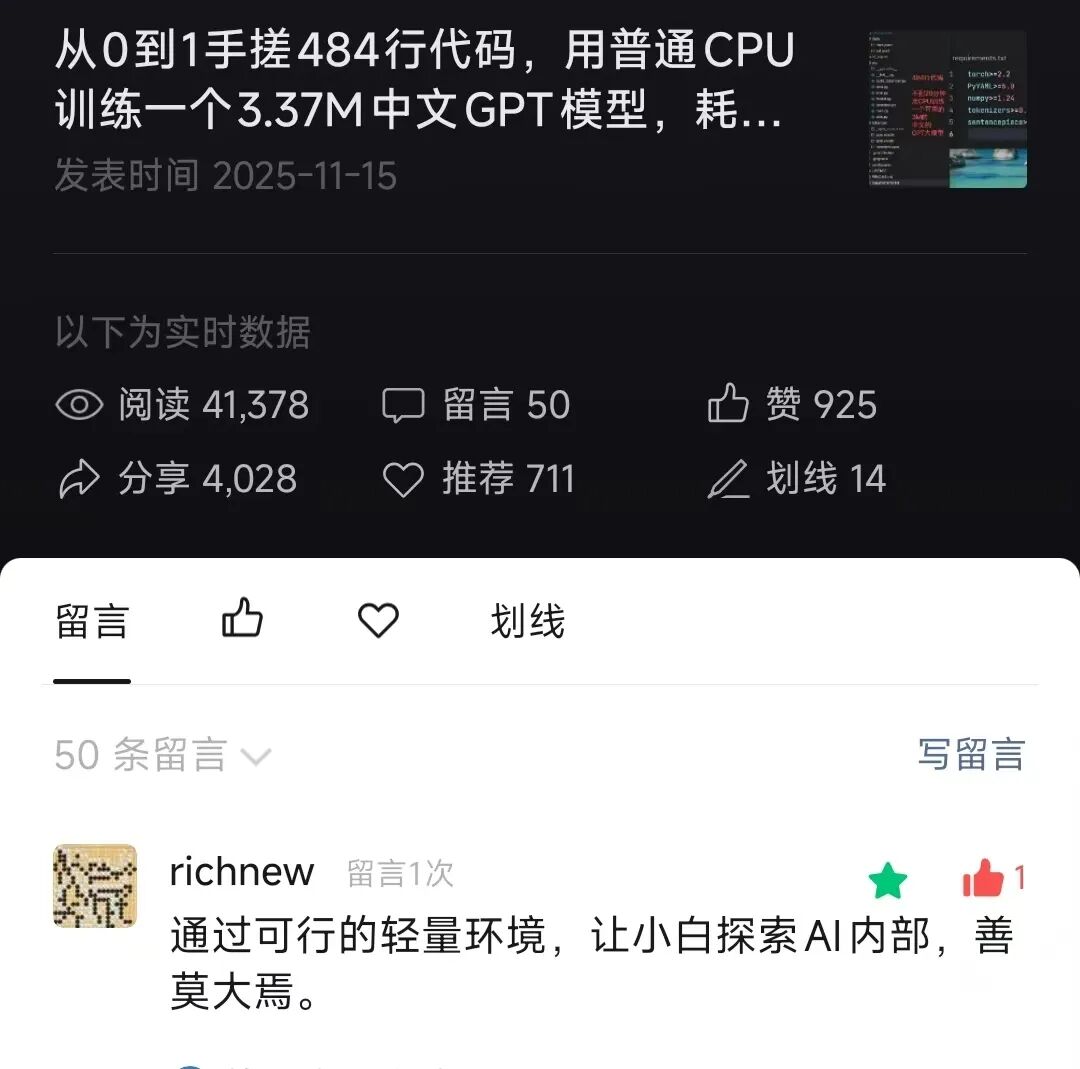The image size is (1080, 1069).
Task: Tap 写留言 to write a comment
Action: pyautogui.click(x=971, y=755)
